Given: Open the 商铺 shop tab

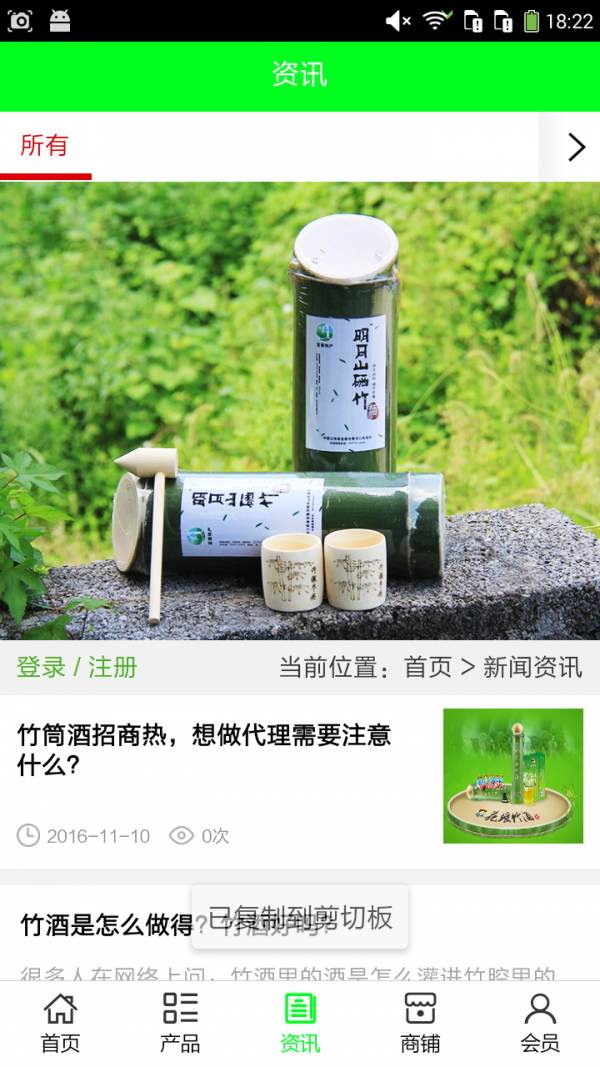Looking at the screenshot, I should (x=420, y=1023).
